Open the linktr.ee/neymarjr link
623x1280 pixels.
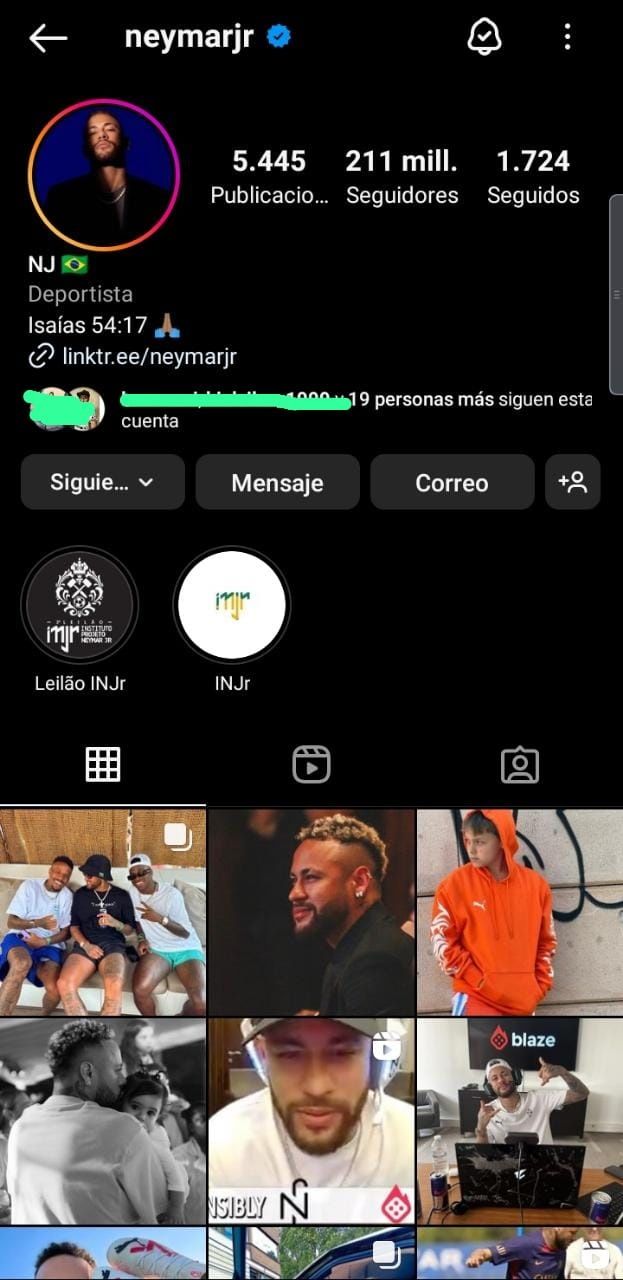pyautogui.click(x=148, y=356)
